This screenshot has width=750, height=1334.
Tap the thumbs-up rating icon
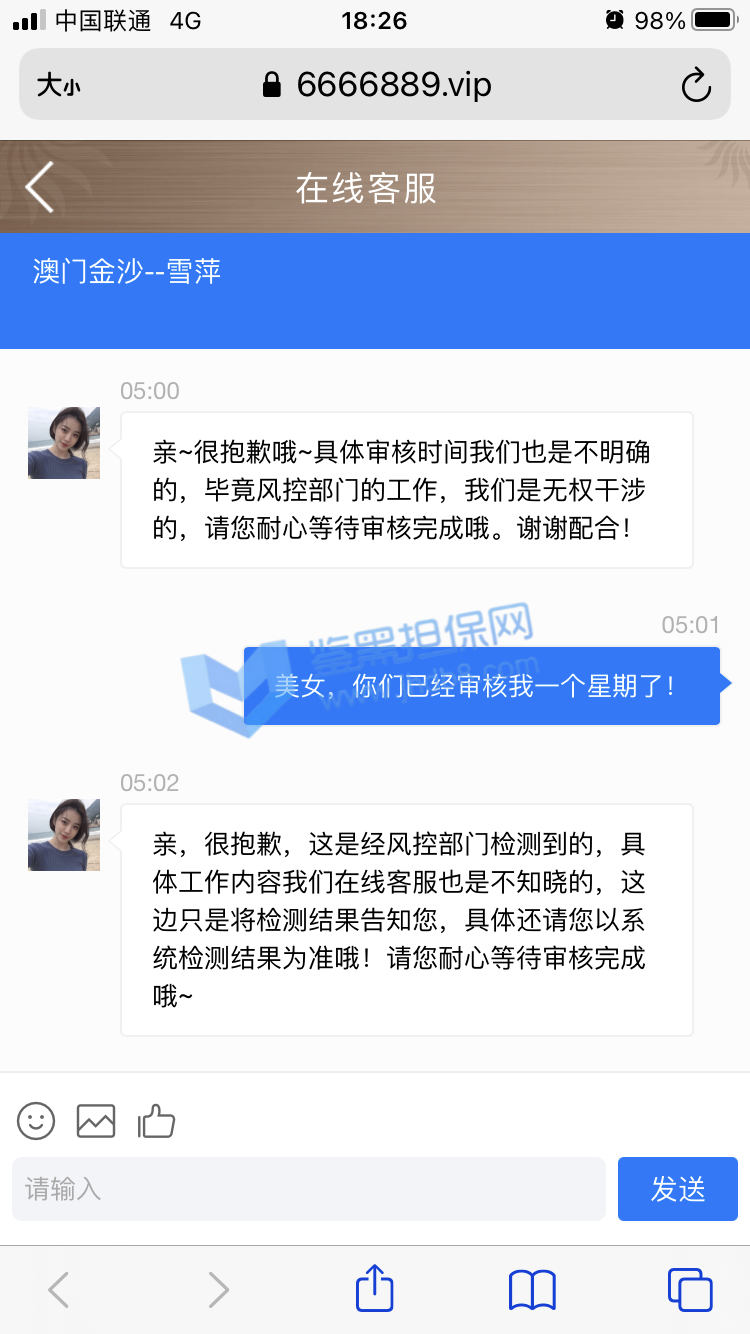click(x=157, y=1120)
